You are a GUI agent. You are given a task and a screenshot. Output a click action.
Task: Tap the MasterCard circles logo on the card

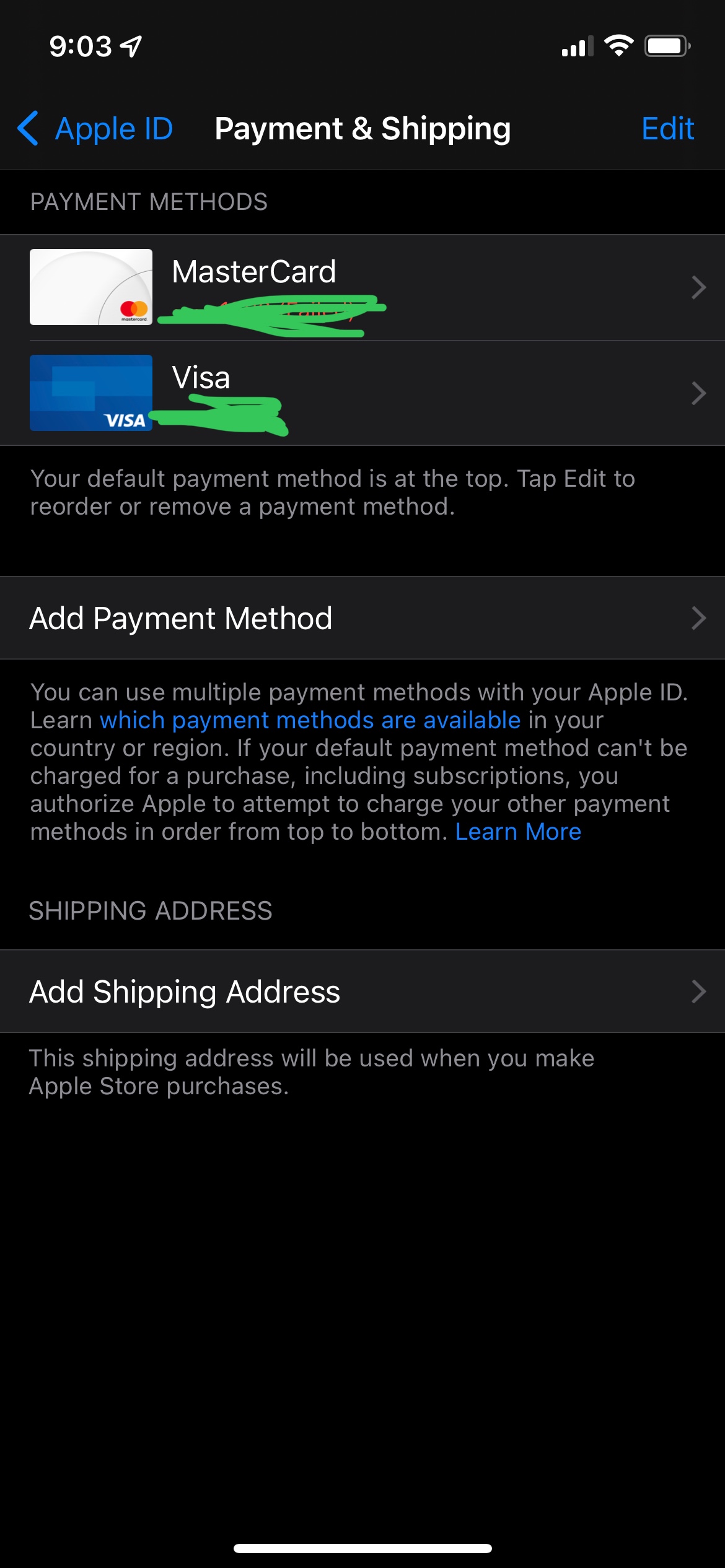tap(133, 308)
